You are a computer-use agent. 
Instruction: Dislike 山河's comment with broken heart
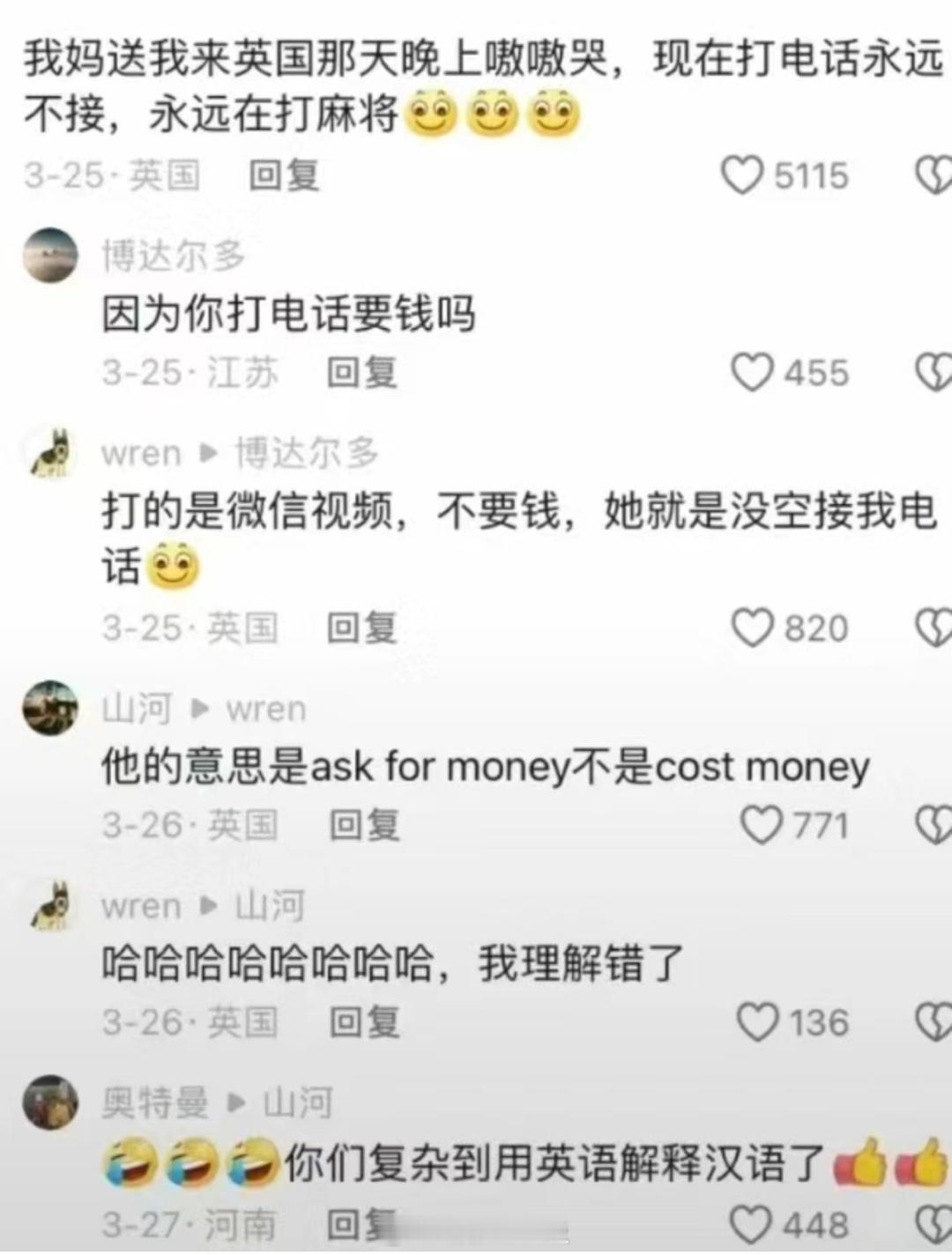coord(934,826)
